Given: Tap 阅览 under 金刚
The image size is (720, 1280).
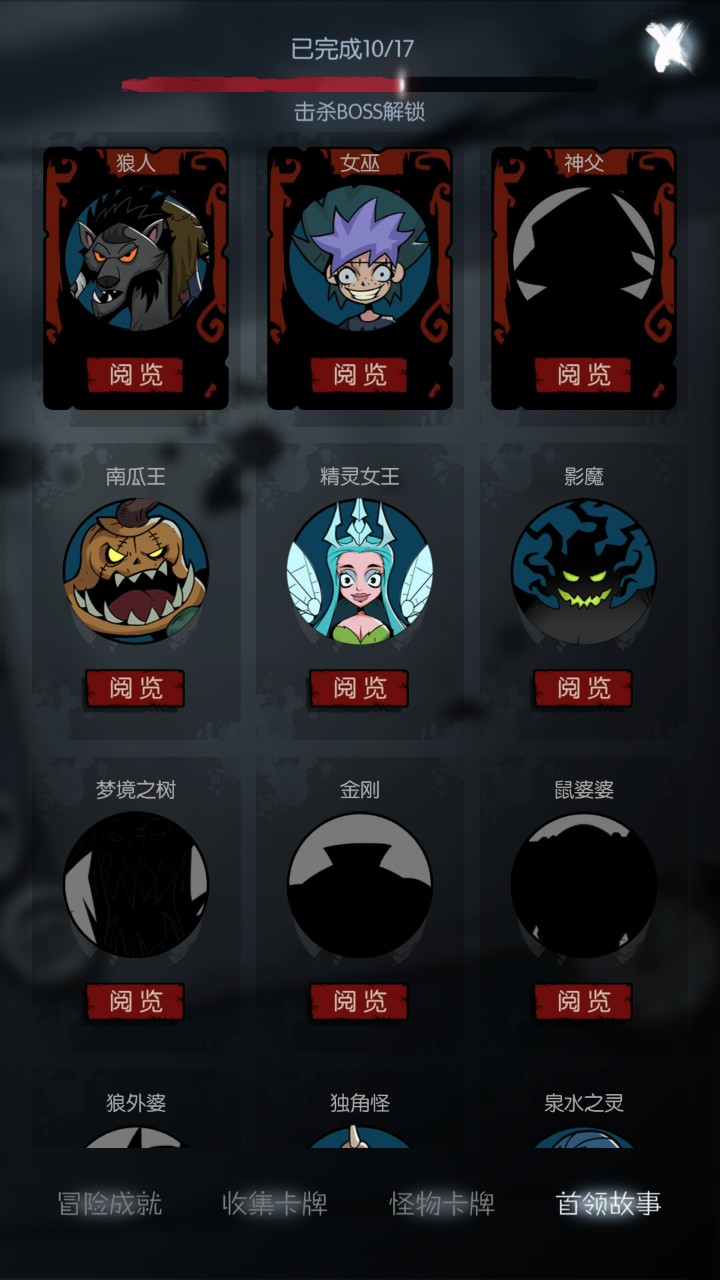Looking at the screenshot, I should click(x=359, y=1001).
